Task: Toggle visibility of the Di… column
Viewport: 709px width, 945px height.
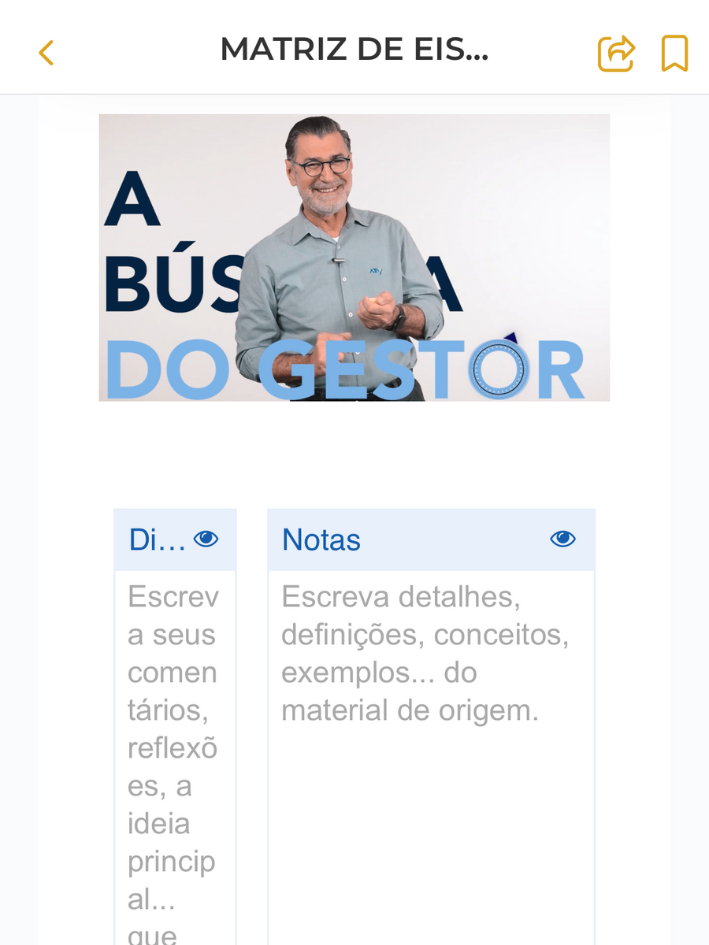Action: click(206, 540)
